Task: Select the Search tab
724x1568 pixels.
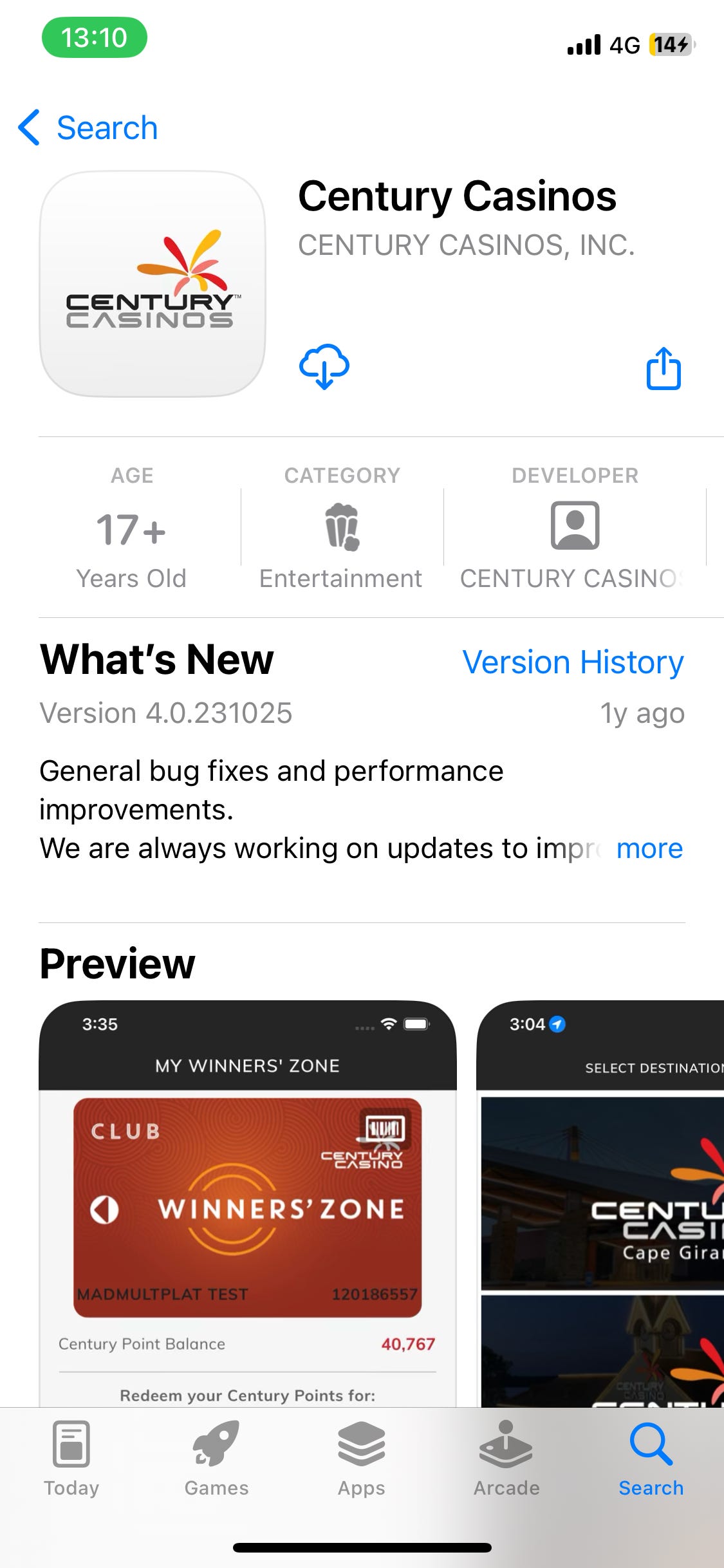Action: point(651,1459)
